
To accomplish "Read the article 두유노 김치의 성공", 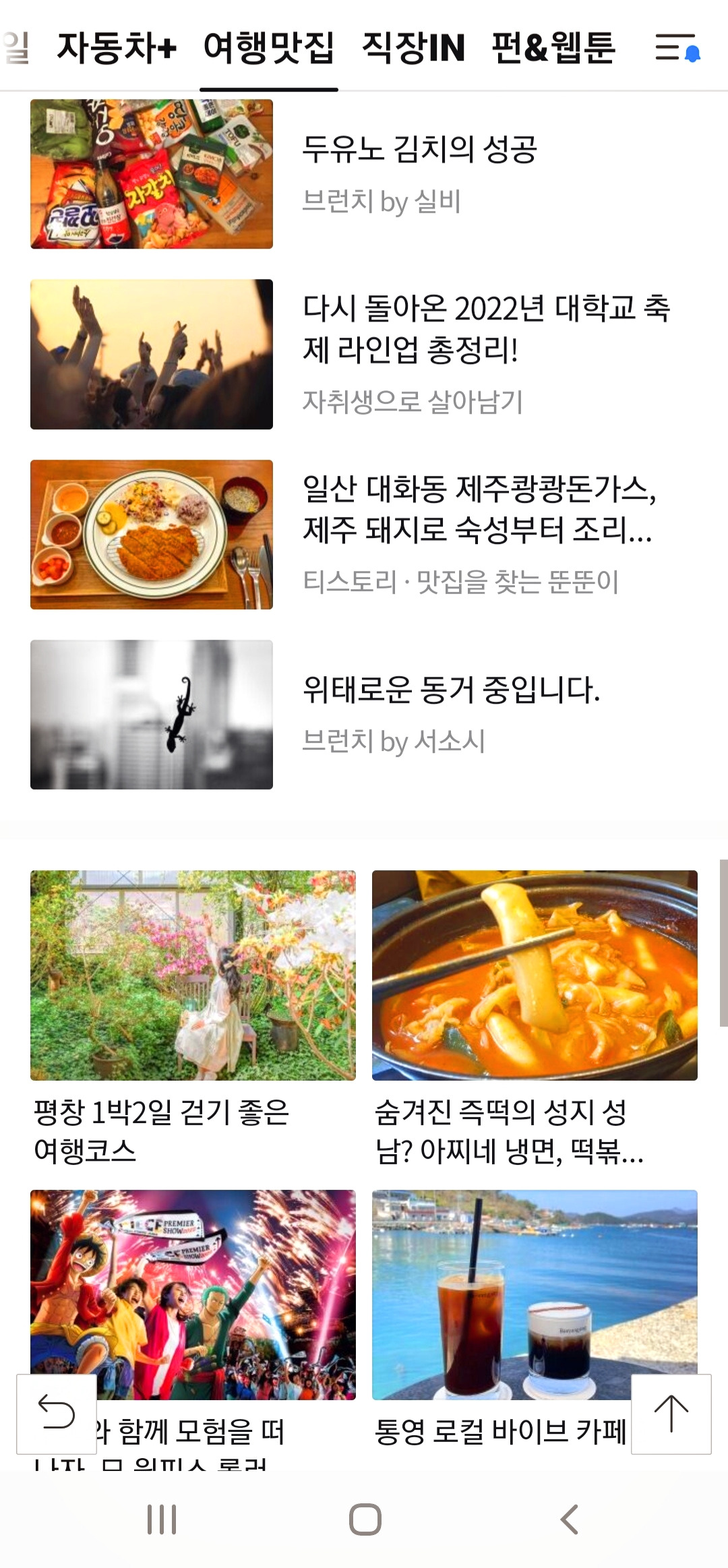I will click(x=419, y=150).
